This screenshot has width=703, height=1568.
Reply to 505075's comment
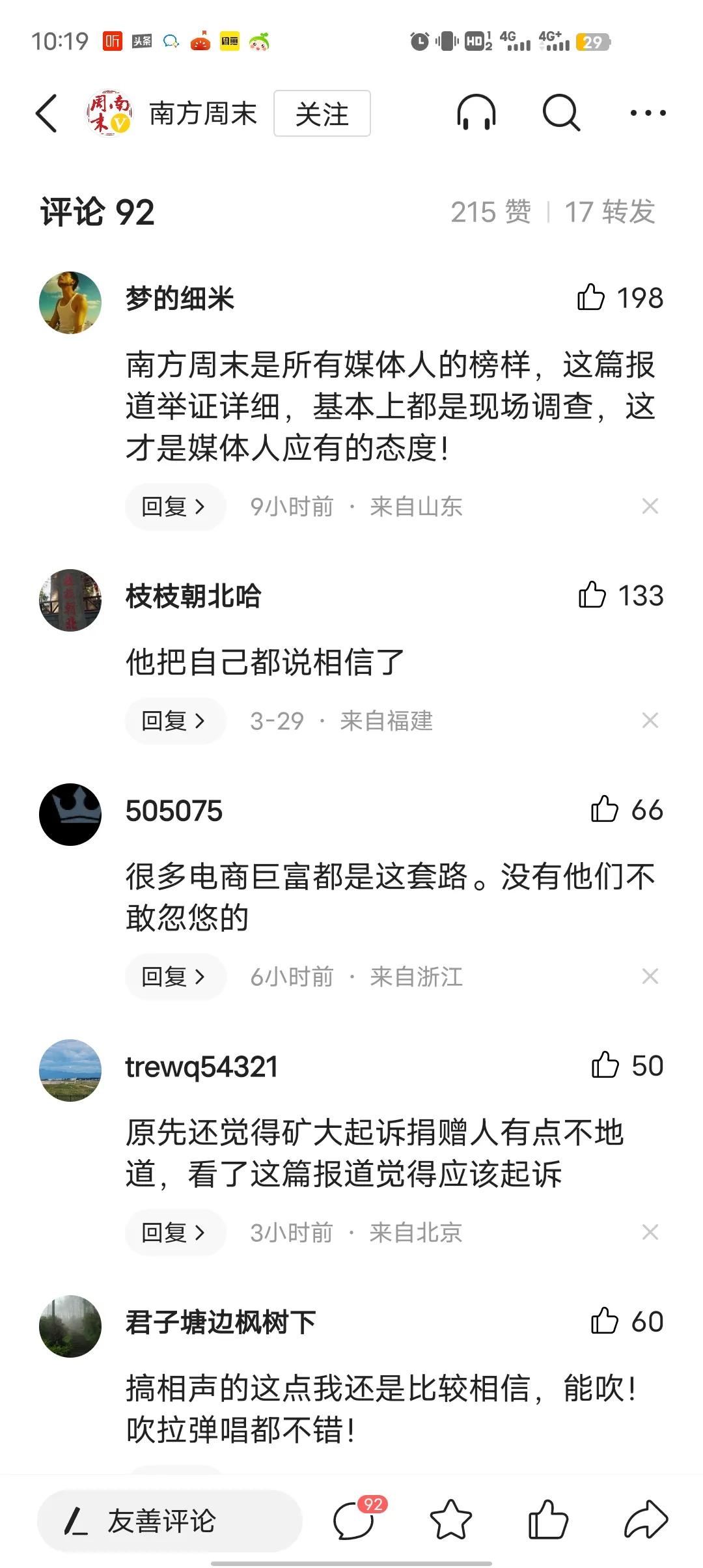point(174,977)
